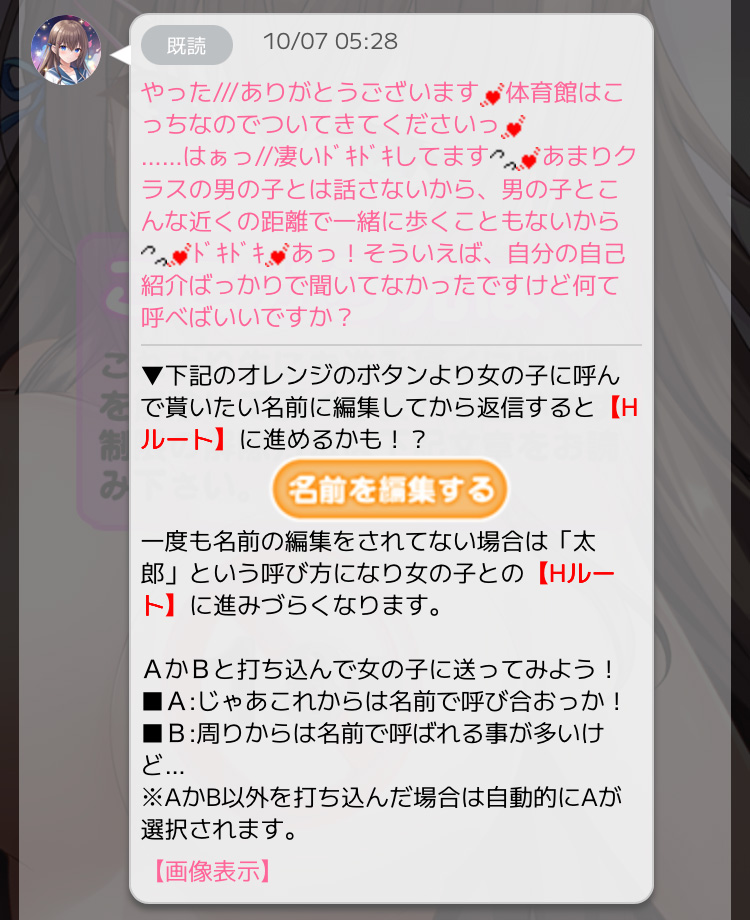750x920 pixels.
Task: Tap the orange 名前を編集する button
Action: pos(390,490)
